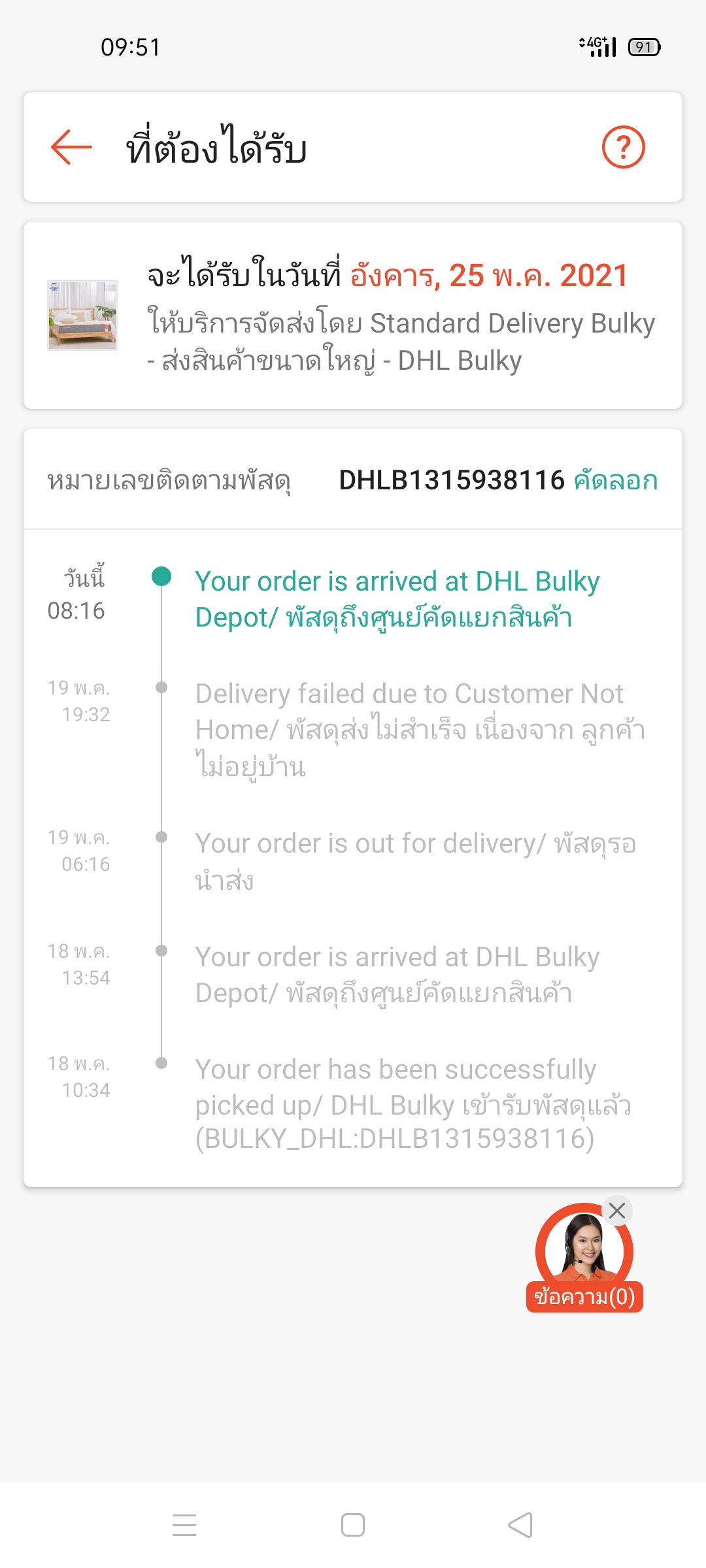Open the delivery info card with mattress image
This screenshot has height=1568, width=706.
(x=353, y=316)
